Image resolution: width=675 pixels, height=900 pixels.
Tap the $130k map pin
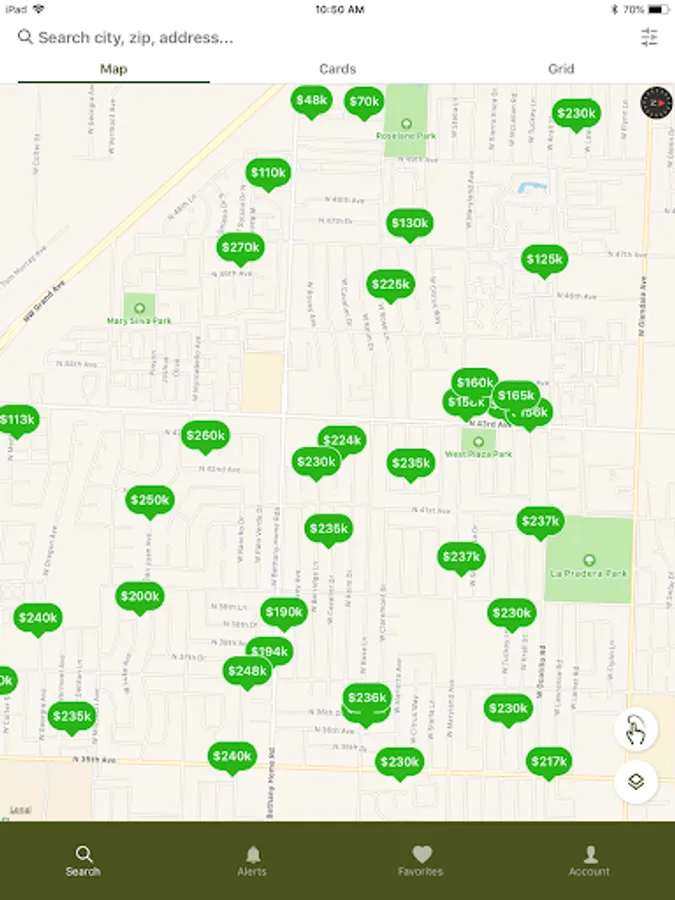point(410,223)
